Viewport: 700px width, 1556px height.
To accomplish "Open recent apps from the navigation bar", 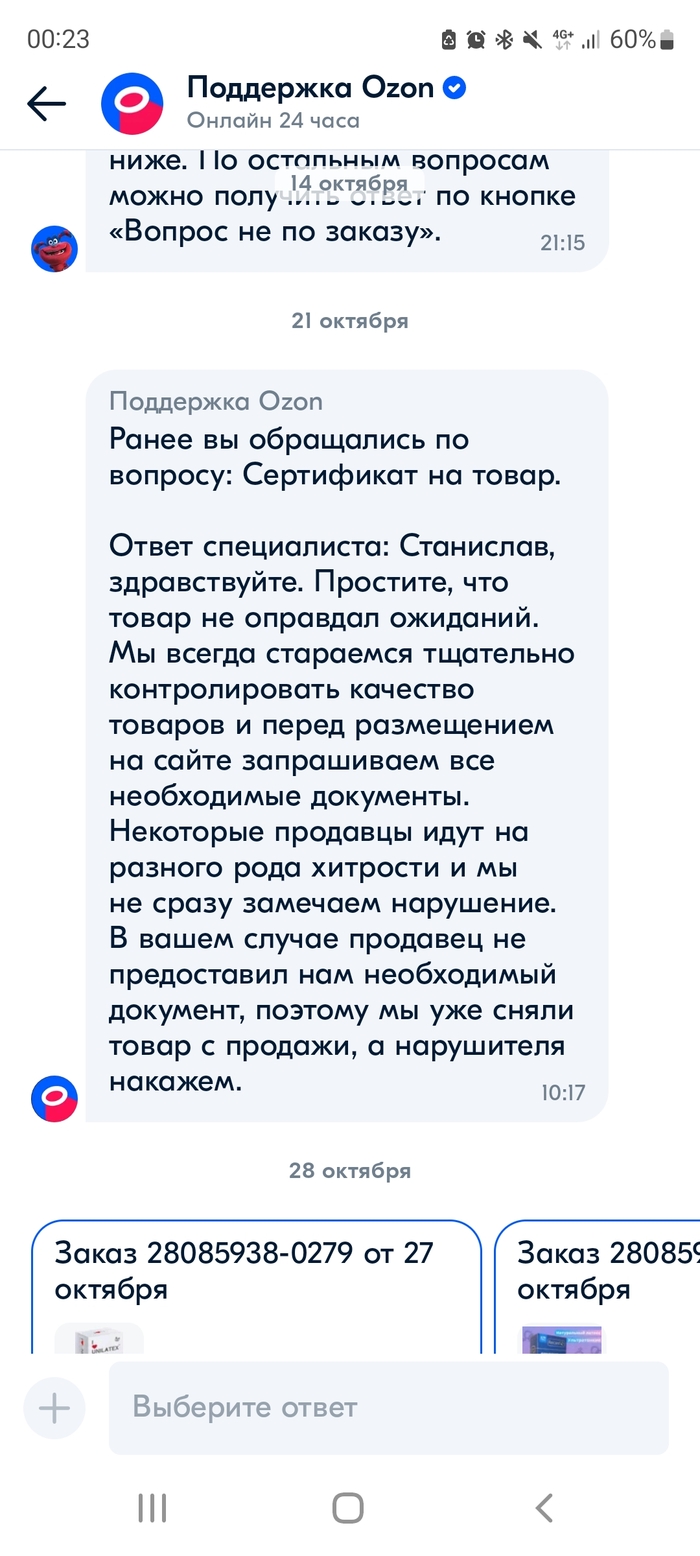I will point(152,1508).
